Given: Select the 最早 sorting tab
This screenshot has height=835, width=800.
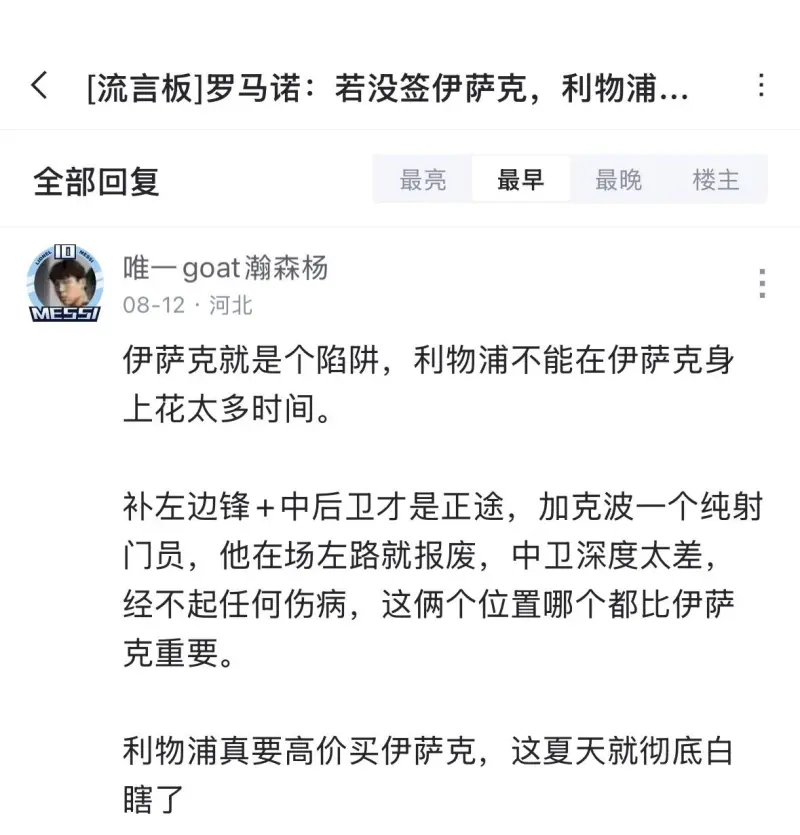Looking at the screenshot, I should [x=521, y=180].
